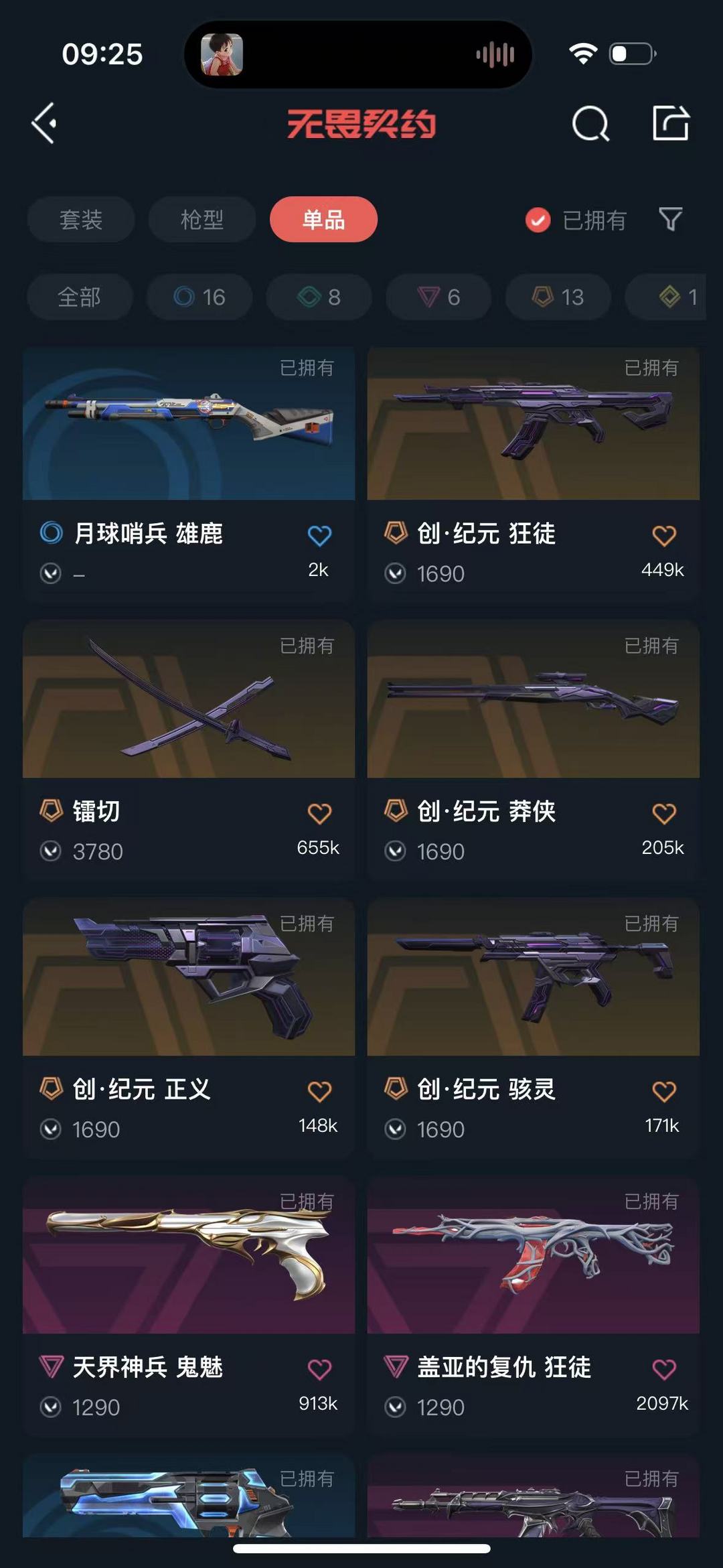Filter by the orange tier chip 13

coord(558,297)
